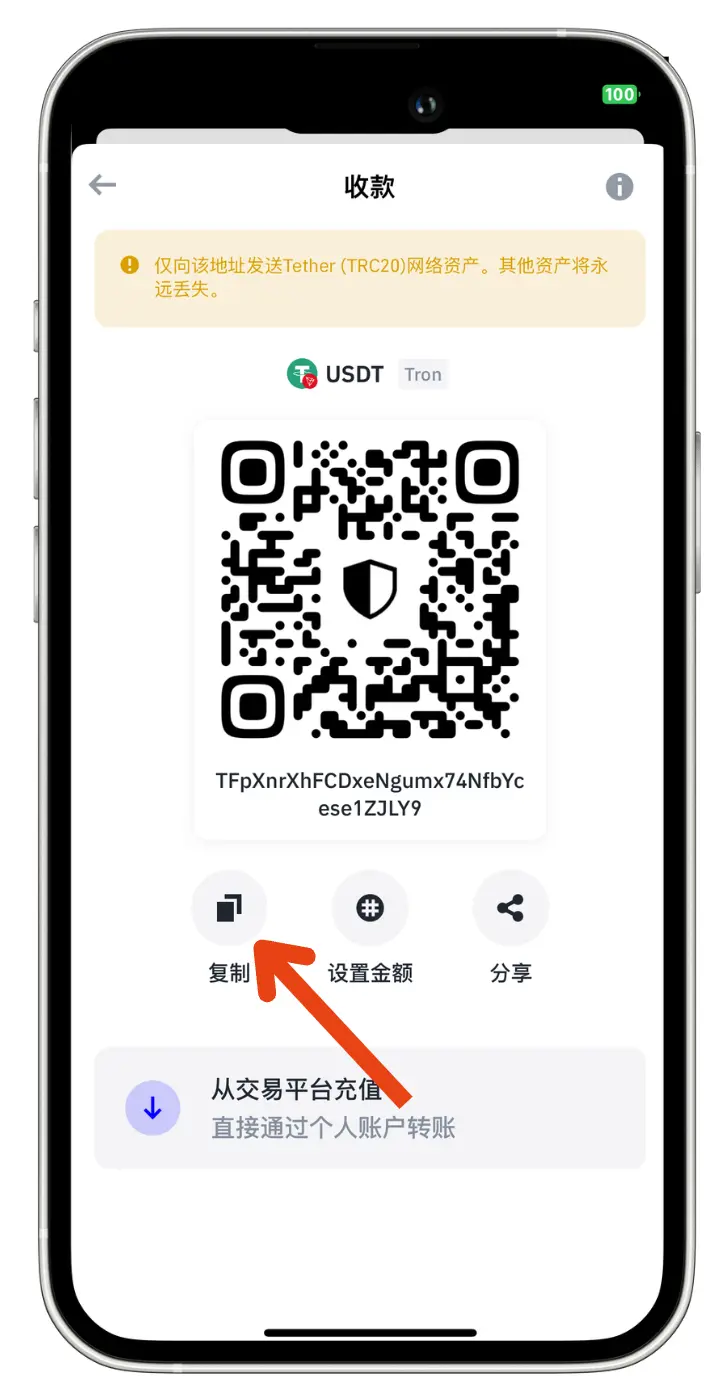Viewport: 726px width, 1400px height.
Task: Share the receive address via 分享
Action: click(510, 909)
